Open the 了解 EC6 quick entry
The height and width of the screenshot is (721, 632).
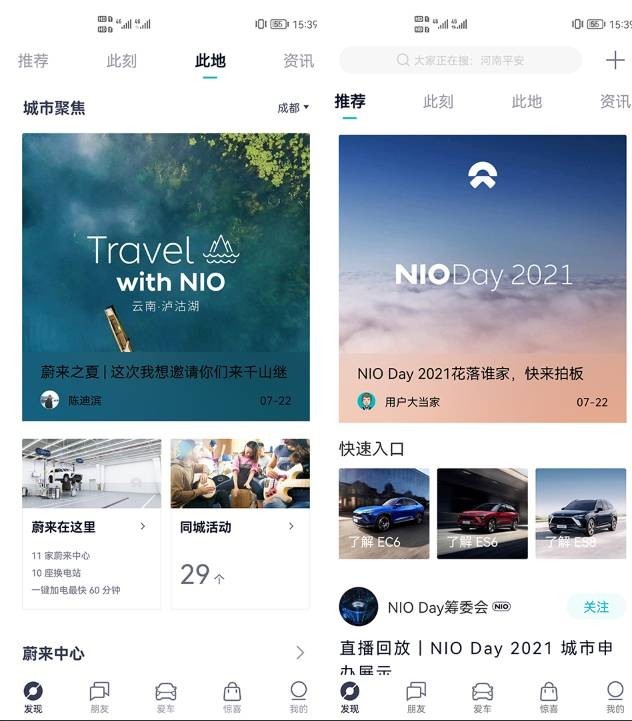pyautogui.click(x=384, y=513)
